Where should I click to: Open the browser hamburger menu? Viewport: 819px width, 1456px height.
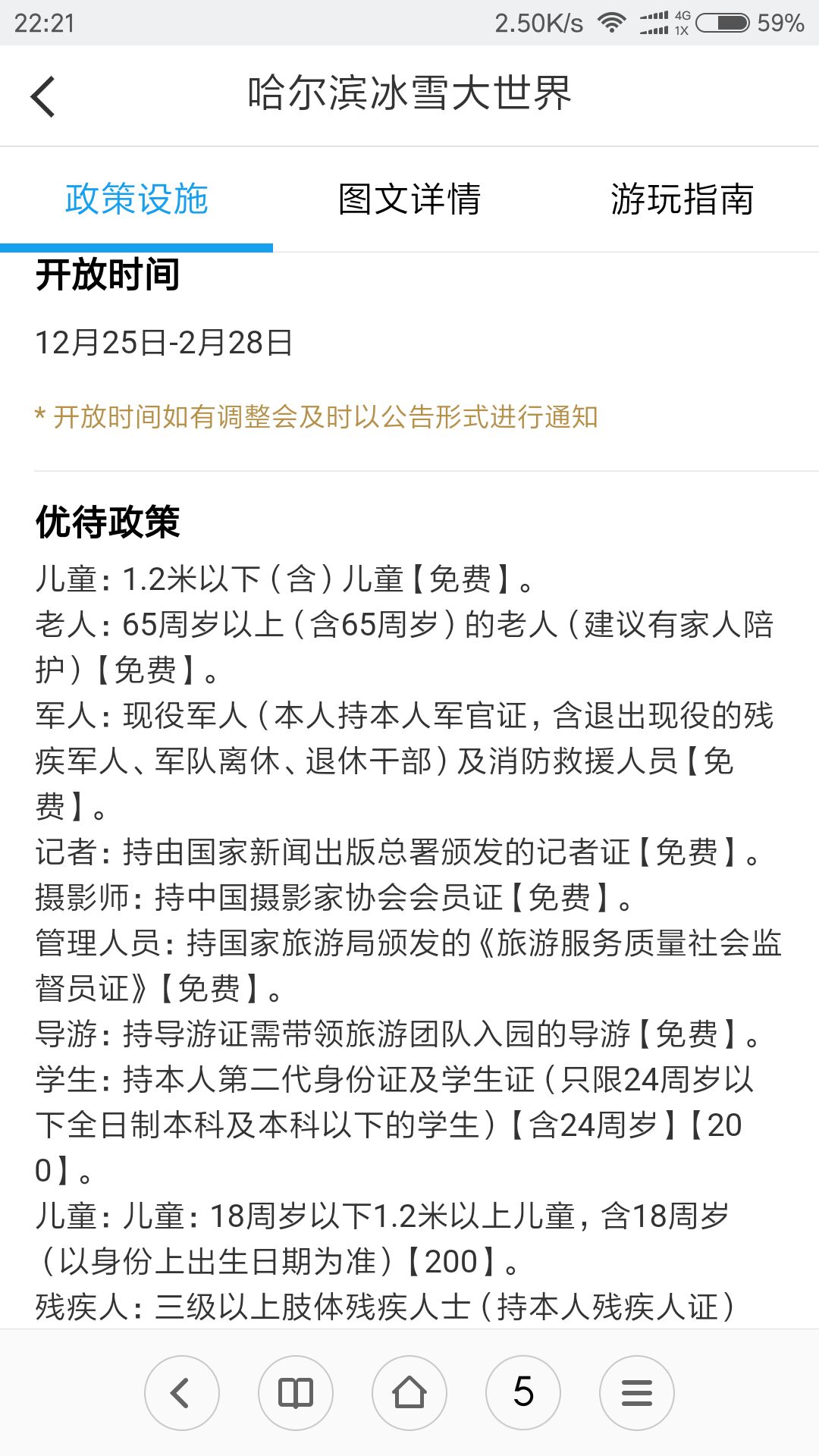637,1393
